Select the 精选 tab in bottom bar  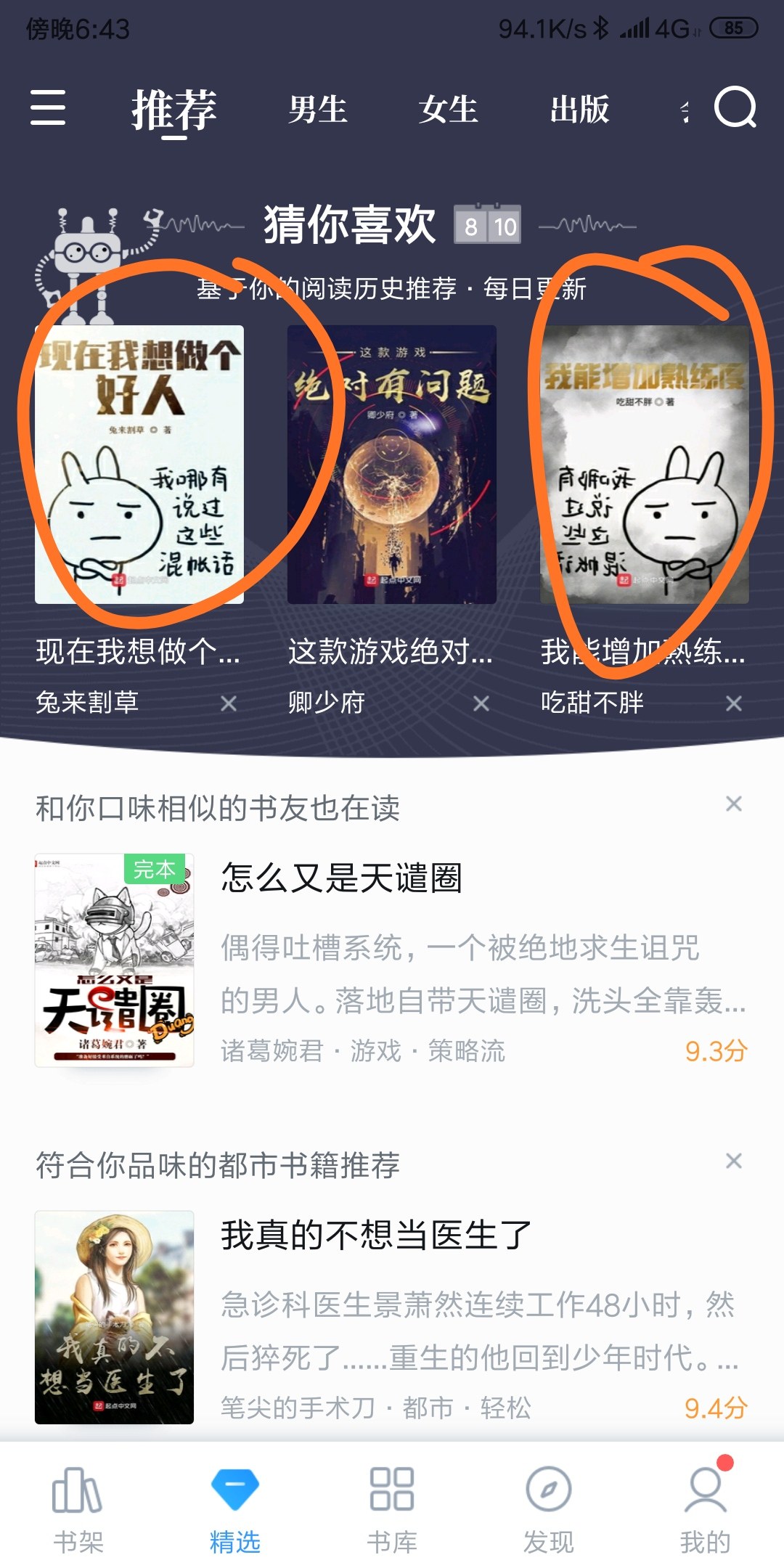pyautogui.click(x=234, y=1508)
